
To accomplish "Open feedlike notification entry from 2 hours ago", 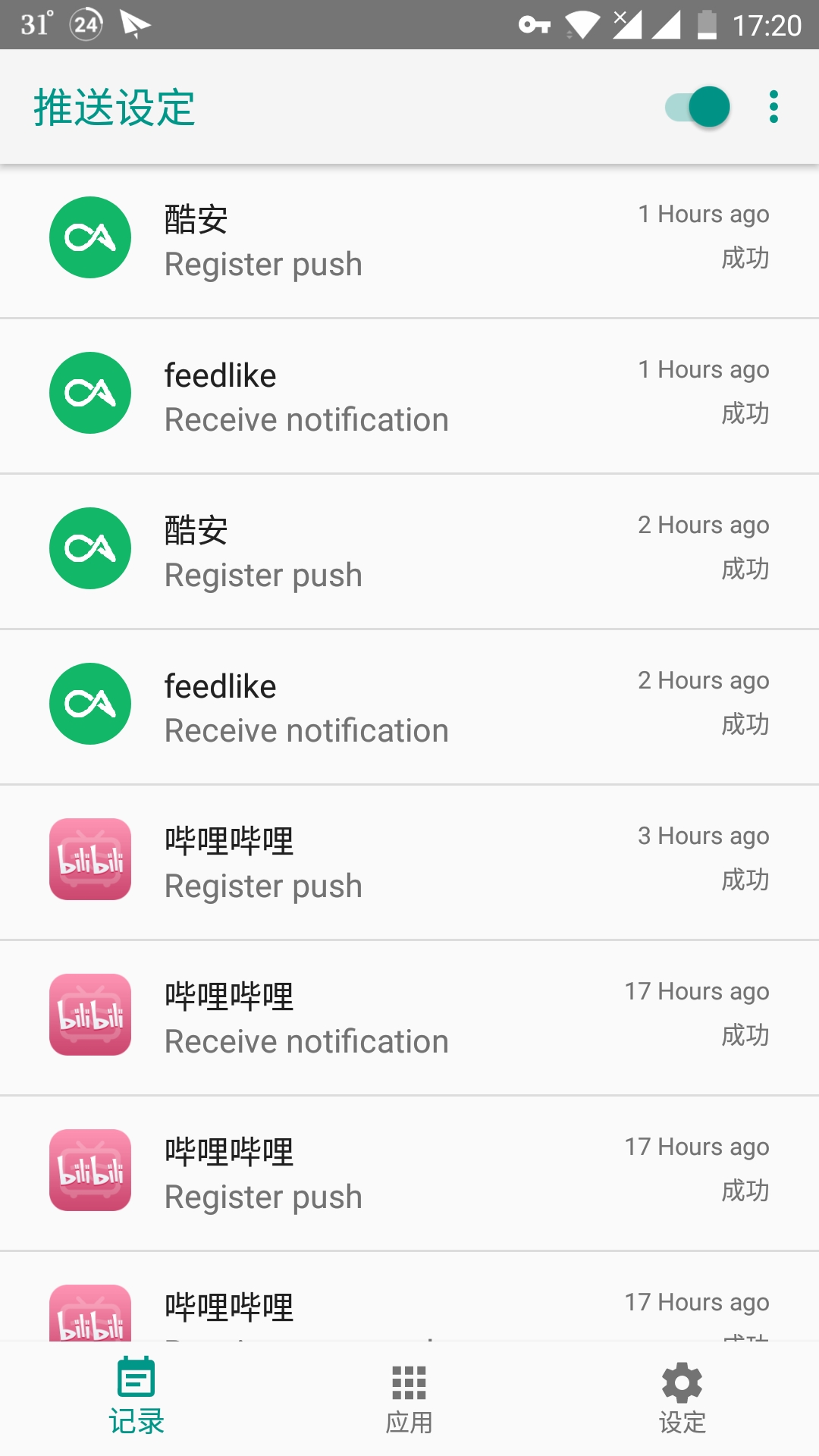I will pyautogui.click(x=409, y=708).
